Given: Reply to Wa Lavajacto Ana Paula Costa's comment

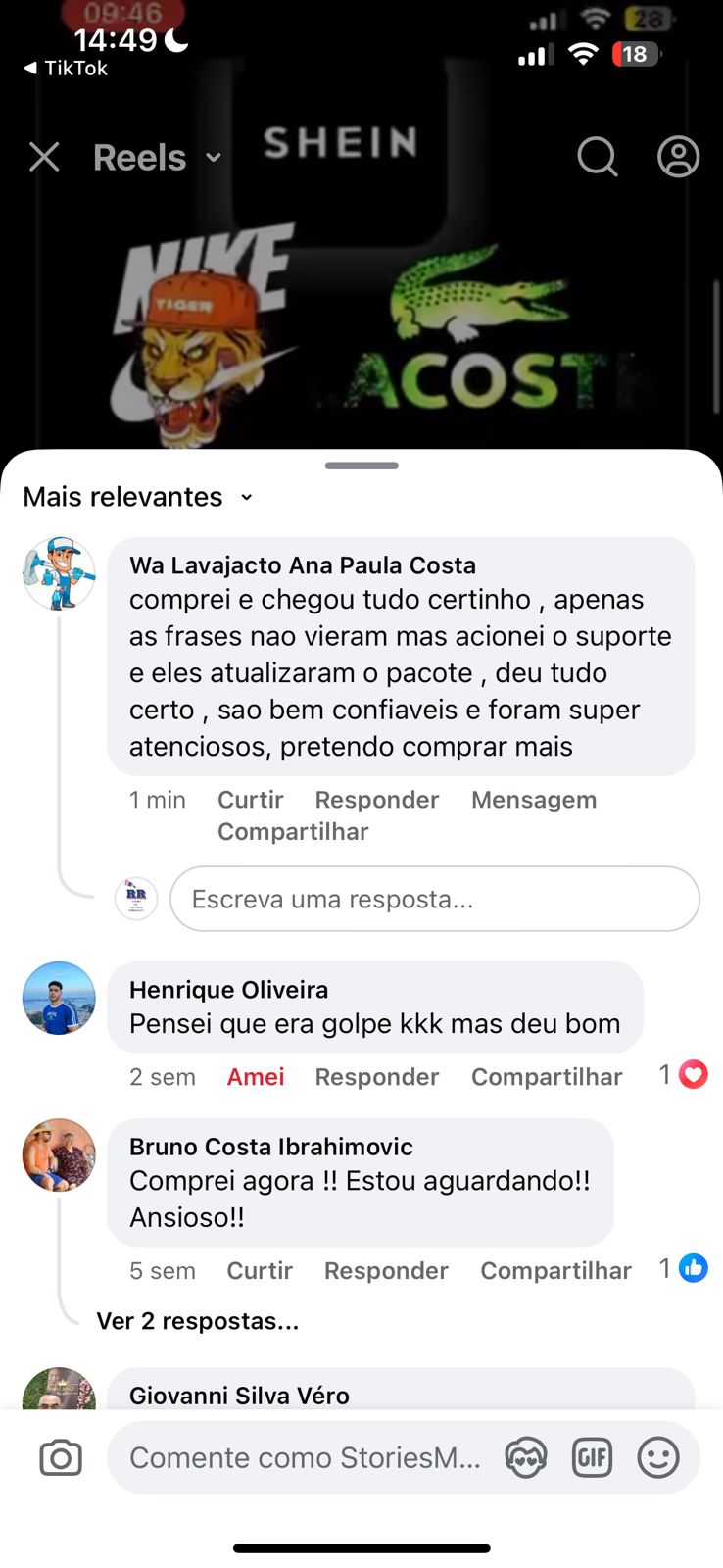Looking at the screenshot, I should tap(376, 800).
